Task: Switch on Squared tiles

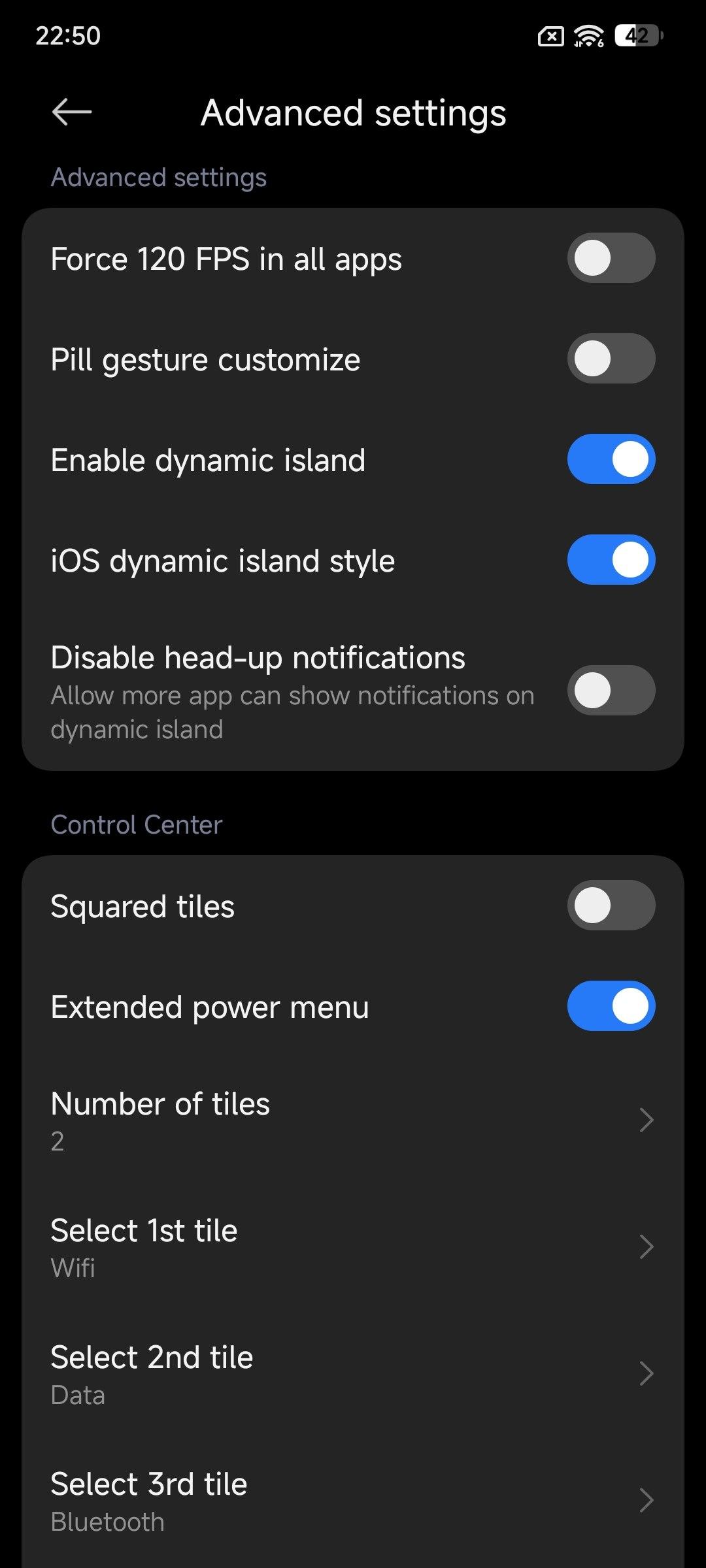Action: tap(611, 906)
